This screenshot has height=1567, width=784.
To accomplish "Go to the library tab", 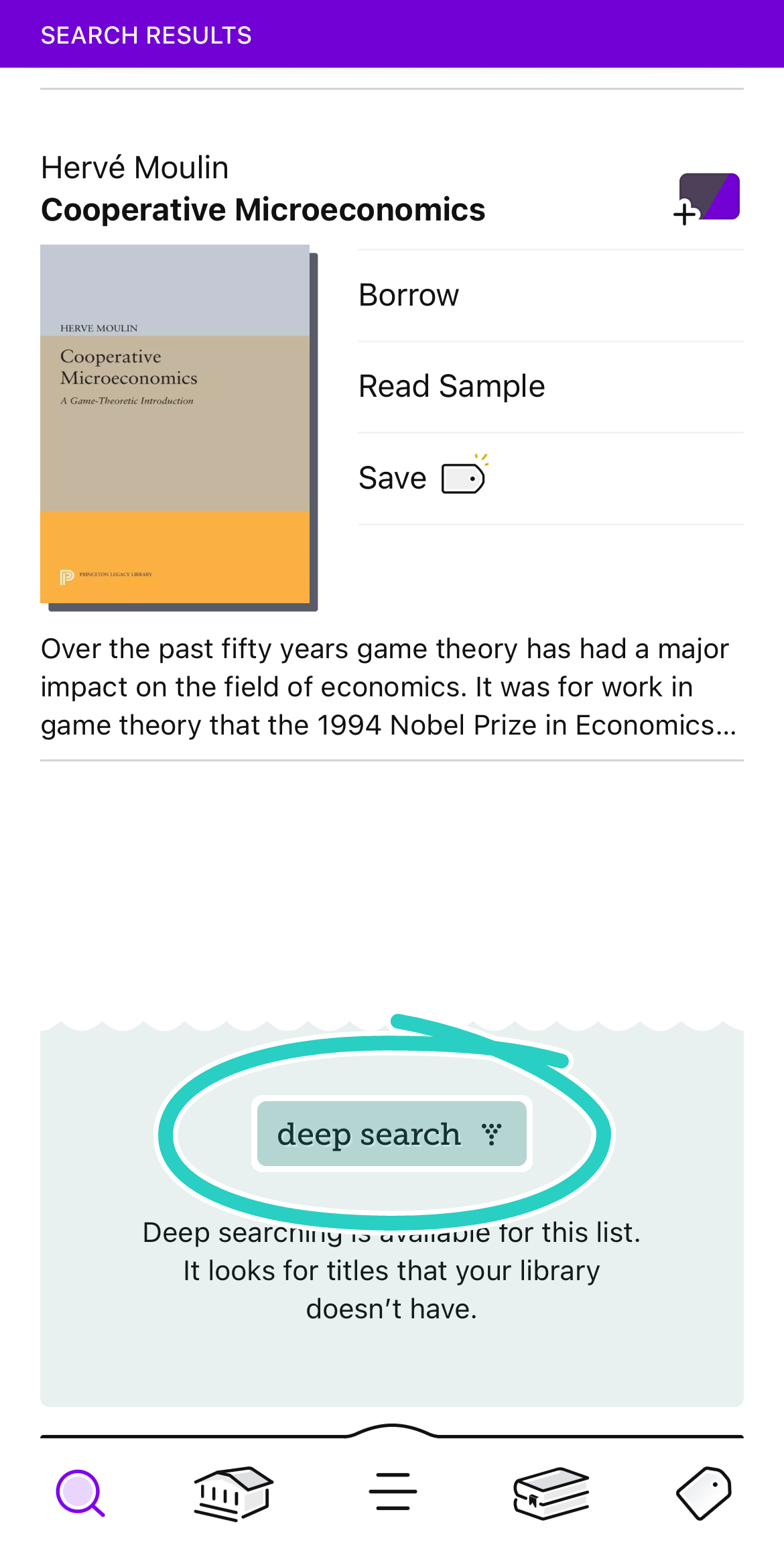I will coord(233,1493).
